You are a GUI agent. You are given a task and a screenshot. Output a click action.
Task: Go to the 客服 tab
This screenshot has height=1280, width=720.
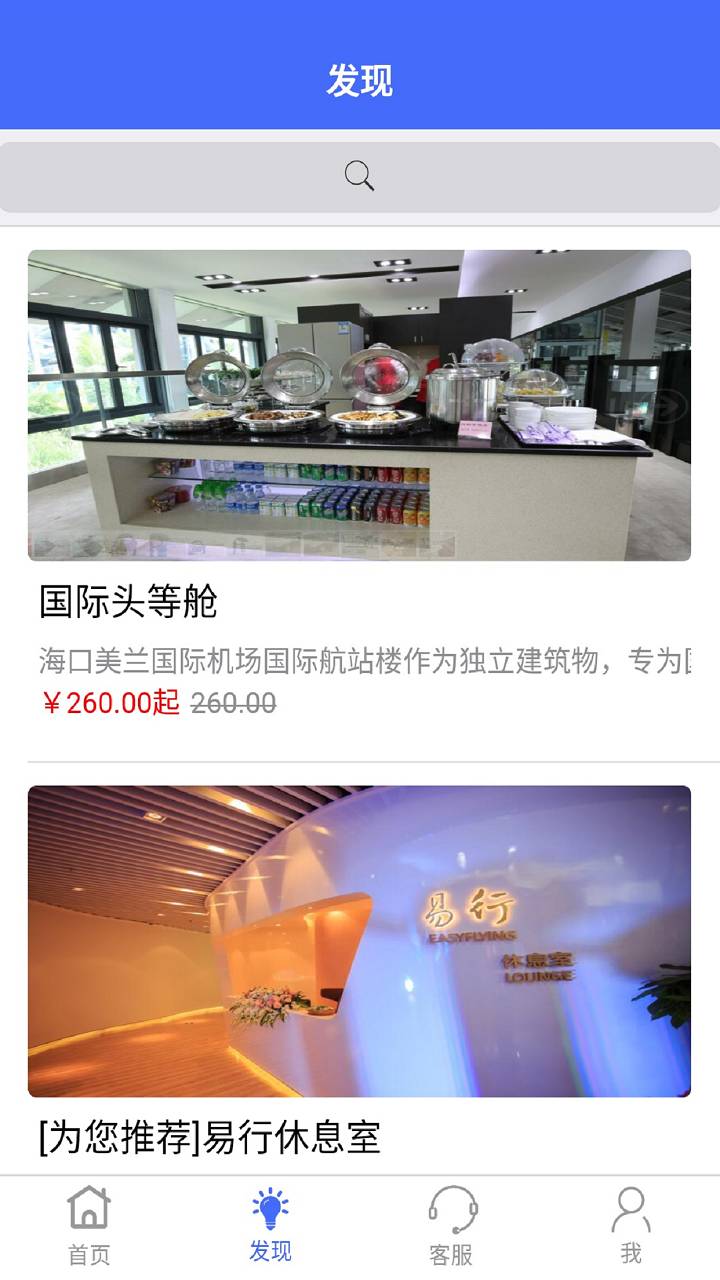[x=451, y=1225]
